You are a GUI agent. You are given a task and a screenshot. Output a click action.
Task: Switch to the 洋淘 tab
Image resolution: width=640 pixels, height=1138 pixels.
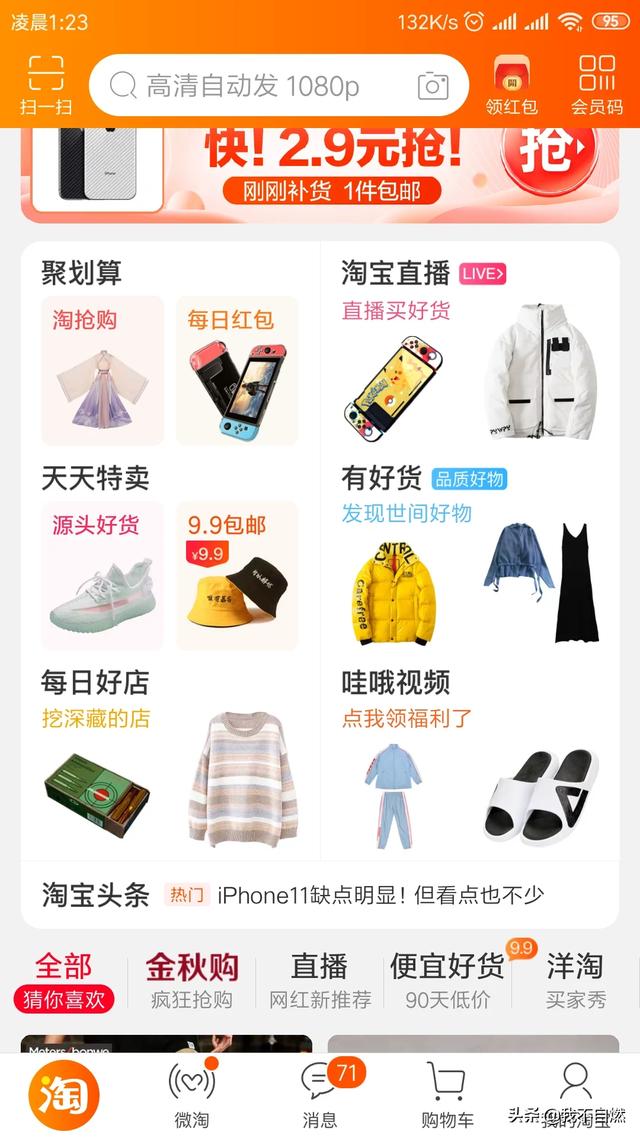pos(575,980)
